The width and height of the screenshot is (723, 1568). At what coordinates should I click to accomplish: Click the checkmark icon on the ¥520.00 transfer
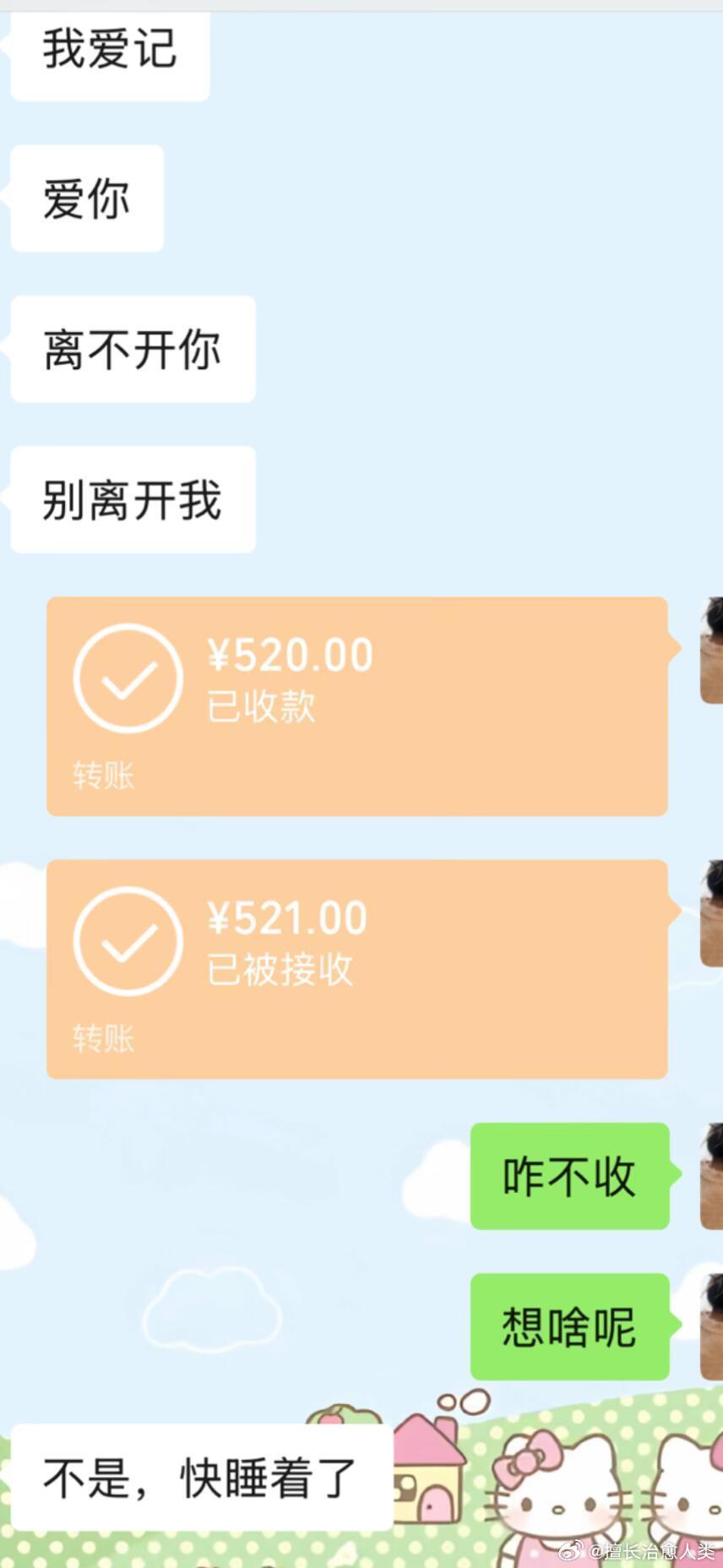[x=127, y=676]
